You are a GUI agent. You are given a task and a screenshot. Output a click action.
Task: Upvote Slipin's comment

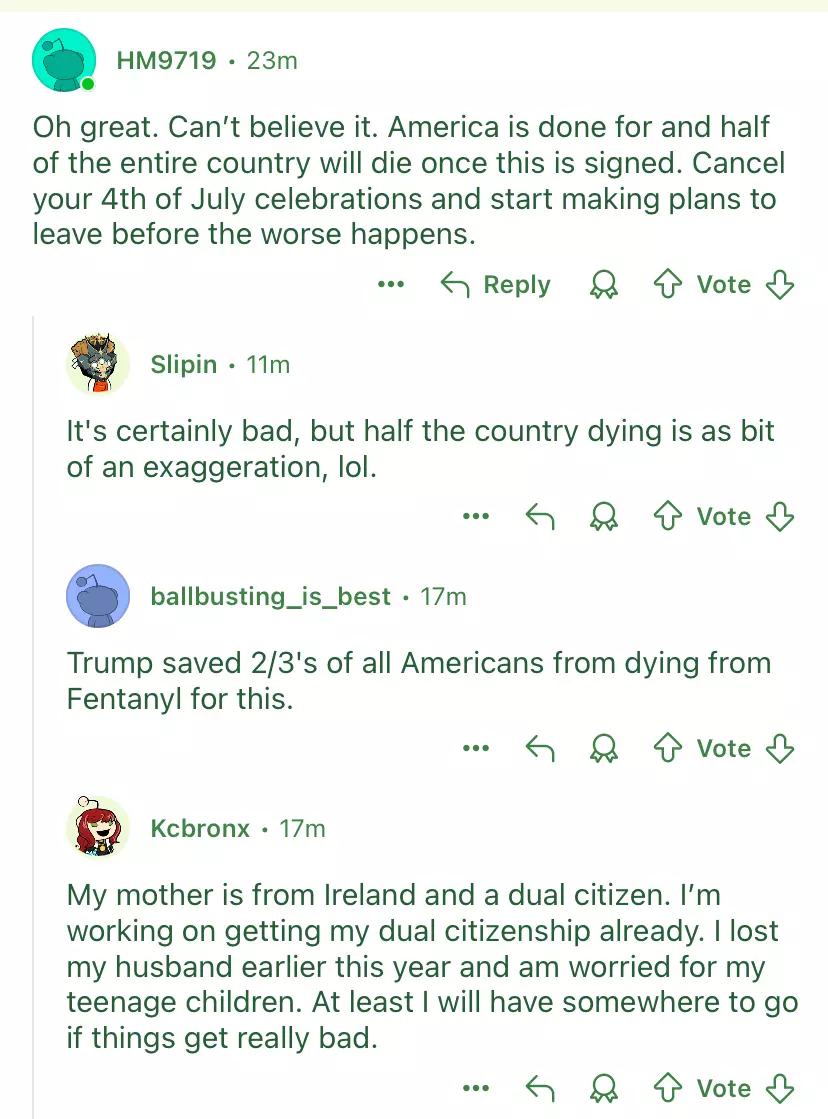coord(667,517)
